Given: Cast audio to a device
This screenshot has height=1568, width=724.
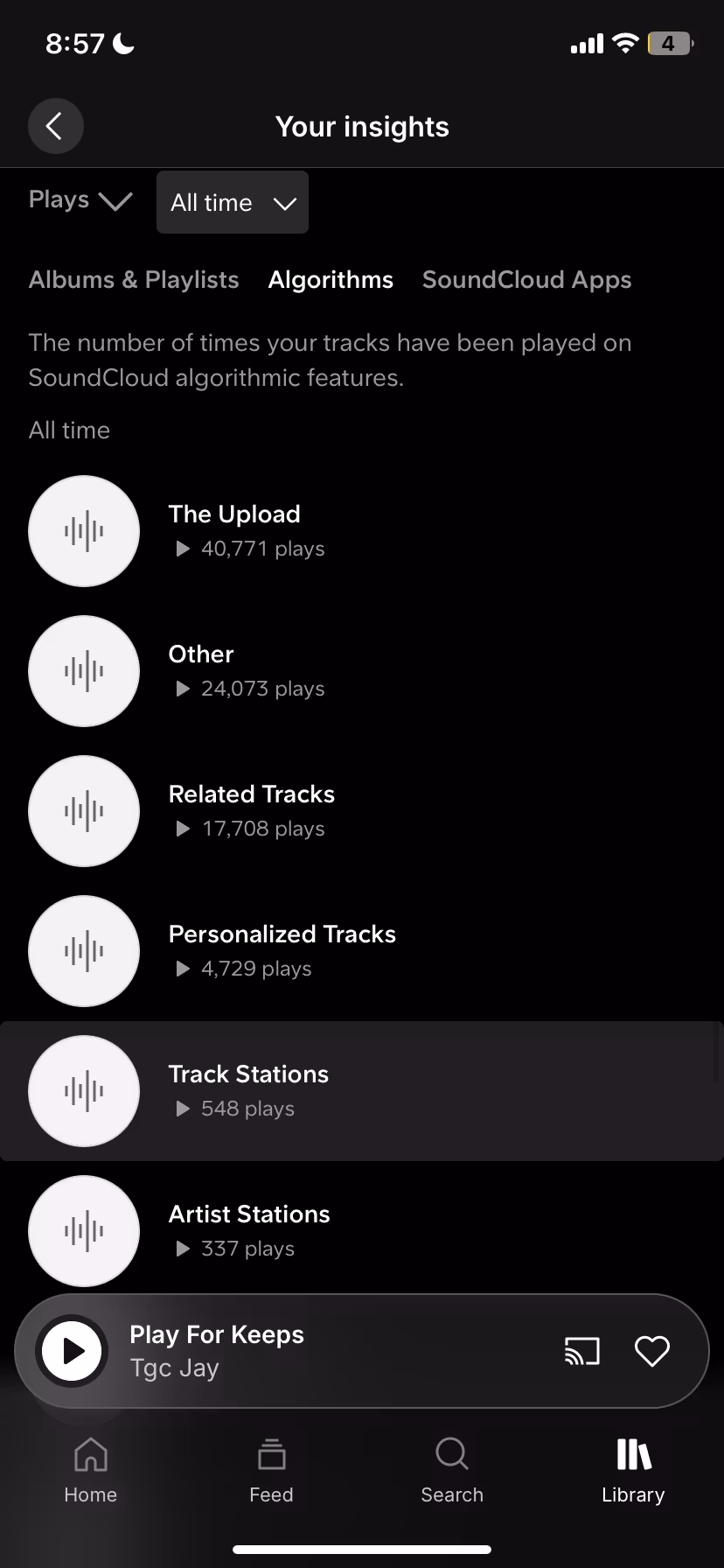Looking at the screenshot, I should point(582,1351).
